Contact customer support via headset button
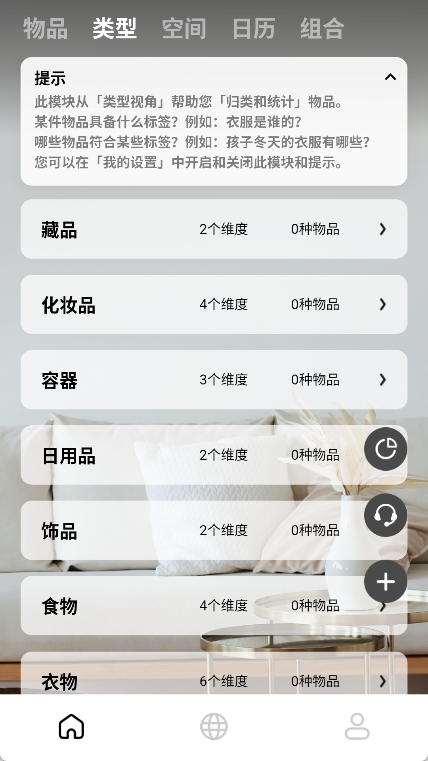Viewport: 428px width, 761px height. coord(386,515)
